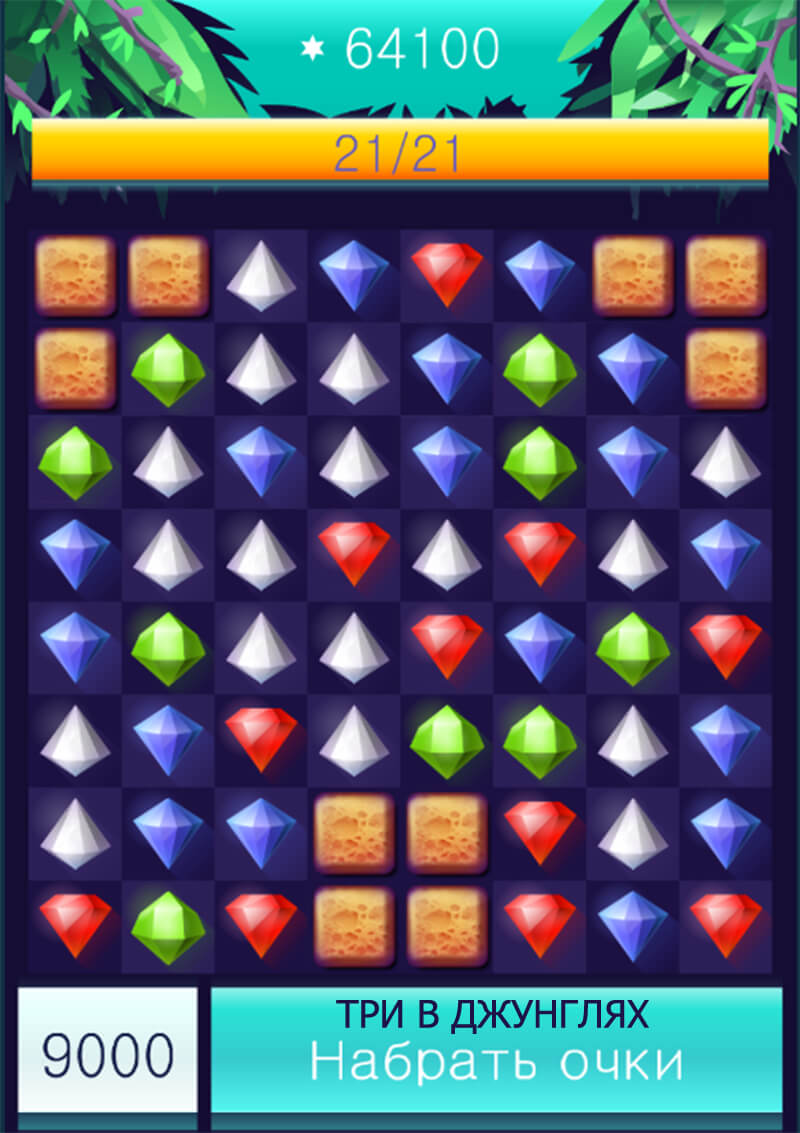Select the green gem beside the top-left sponge blocks
The image size is (800, 1133).
[168, 369]
